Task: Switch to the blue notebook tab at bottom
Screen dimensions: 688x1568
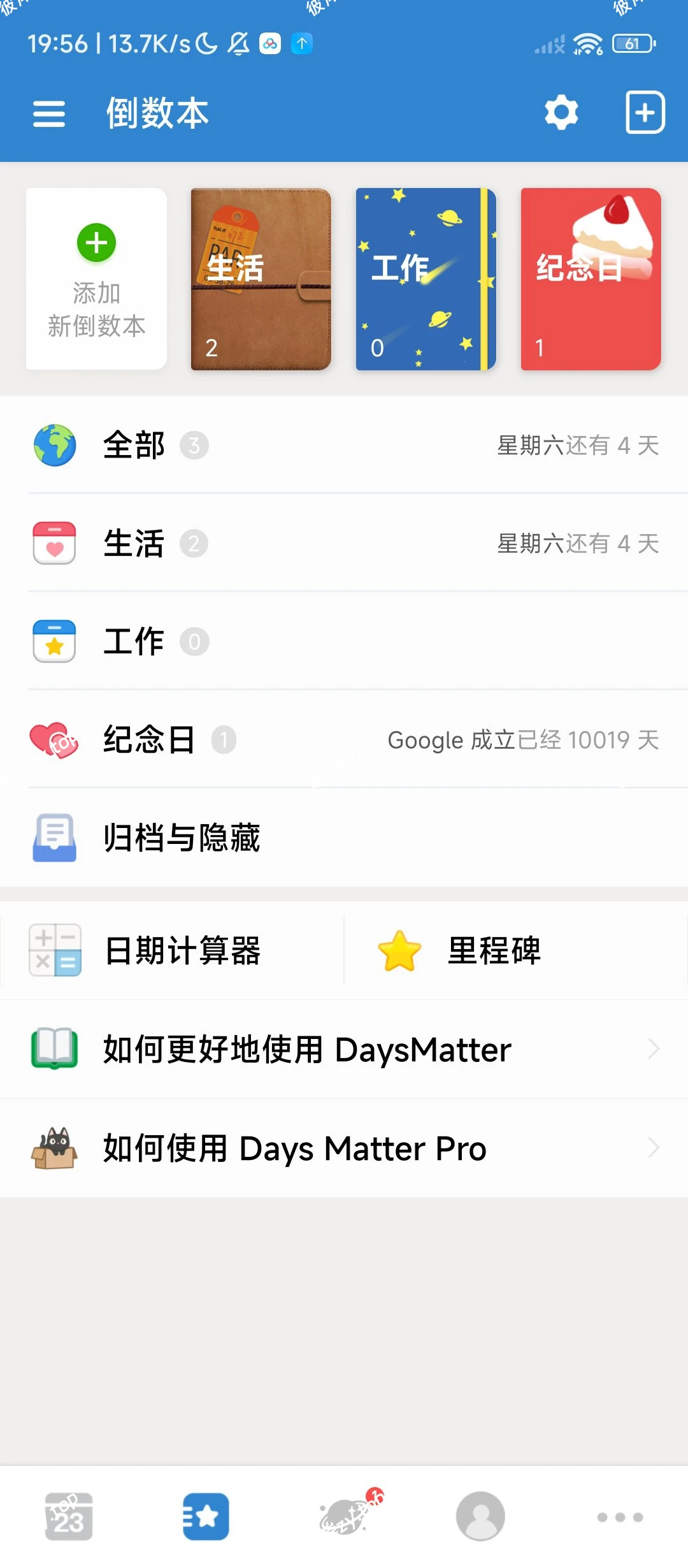Action: tap(205, 1516)
